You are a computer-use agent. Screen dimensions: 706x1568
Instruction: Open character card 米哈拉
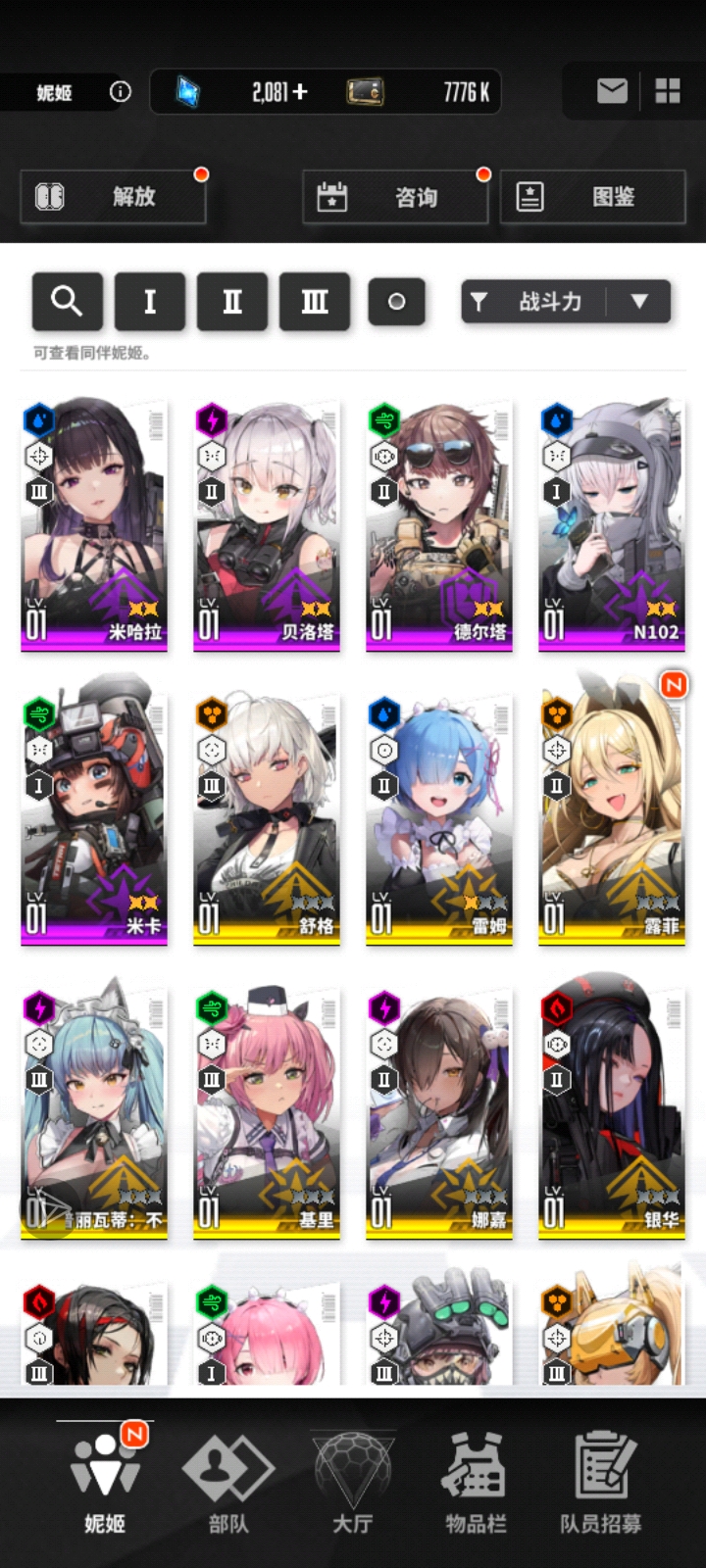click(94, 524)
